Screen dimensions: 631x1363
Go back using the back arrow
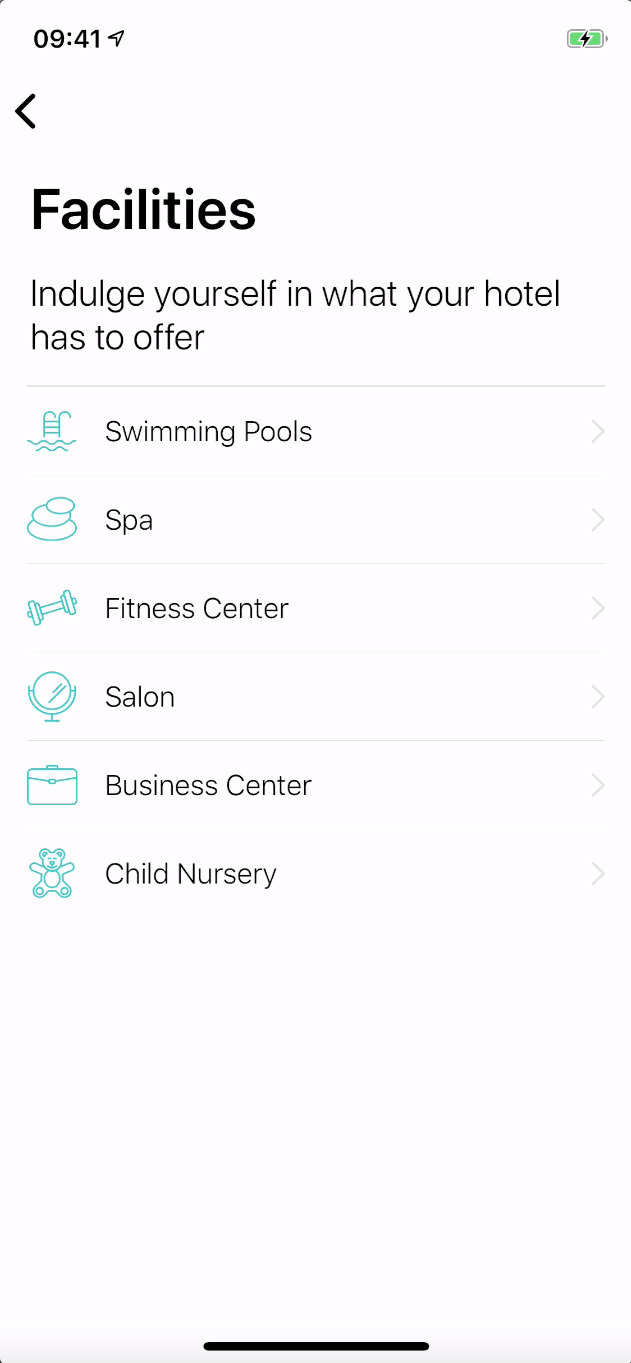pos(26,111)
